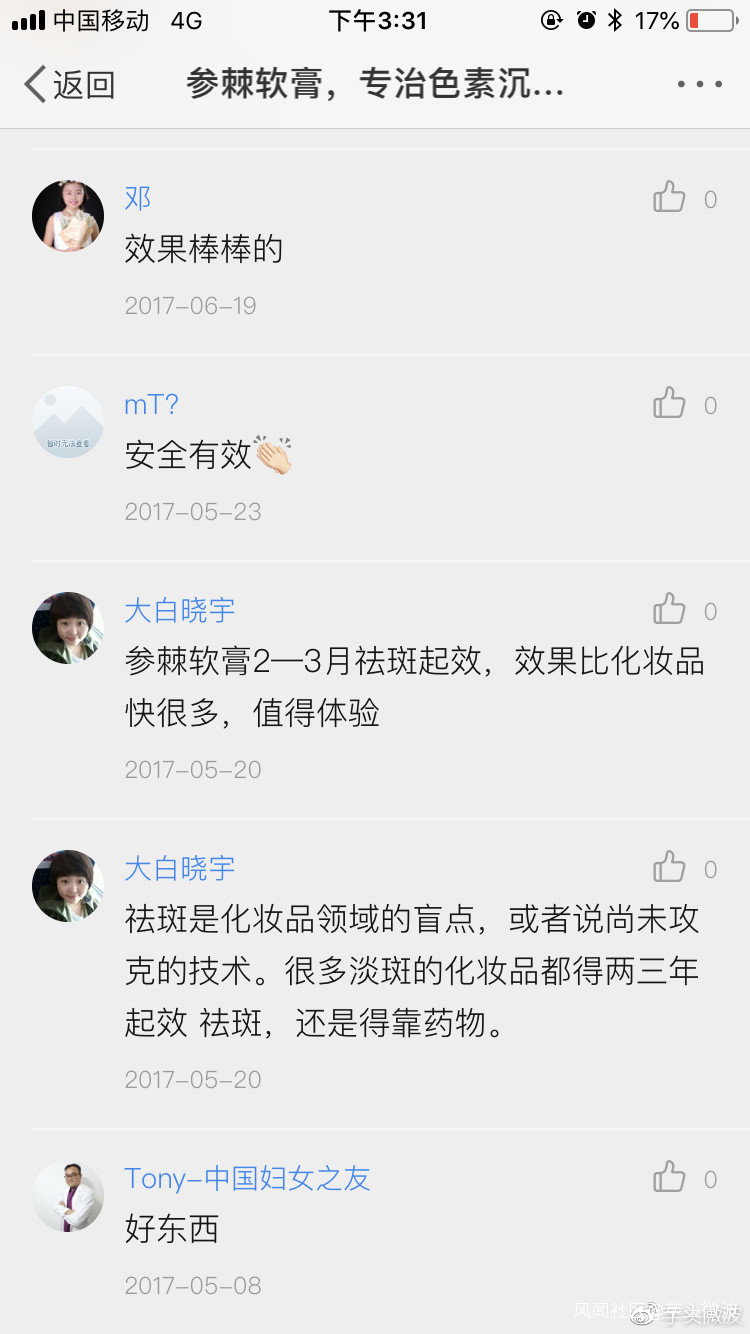750x1334 pixels.
Task: Open mT?'s profile by username
Action: pos(151,404)
